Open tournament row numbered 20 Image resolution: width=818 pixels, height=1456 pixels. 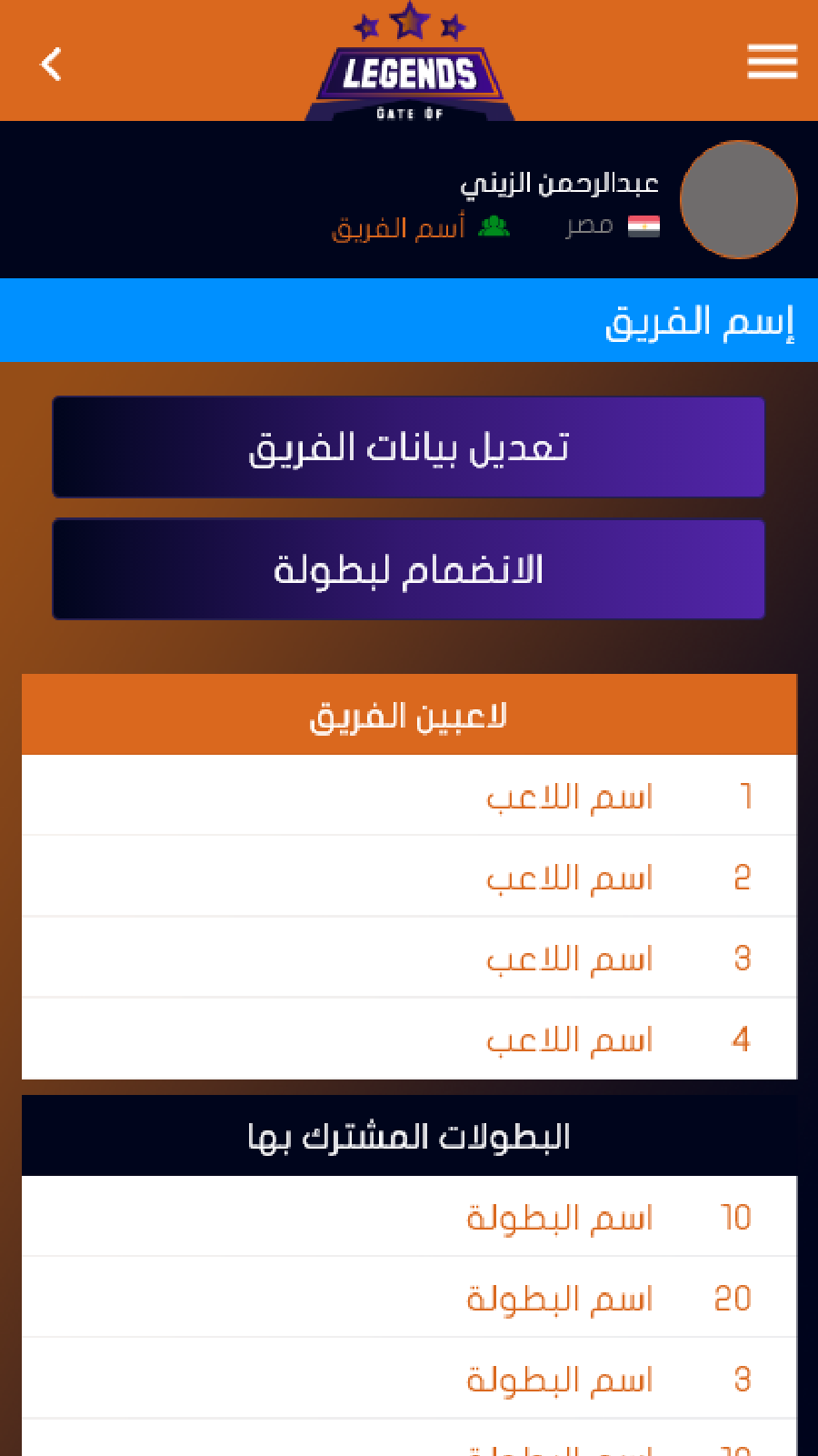click(x=409, y=1298)
